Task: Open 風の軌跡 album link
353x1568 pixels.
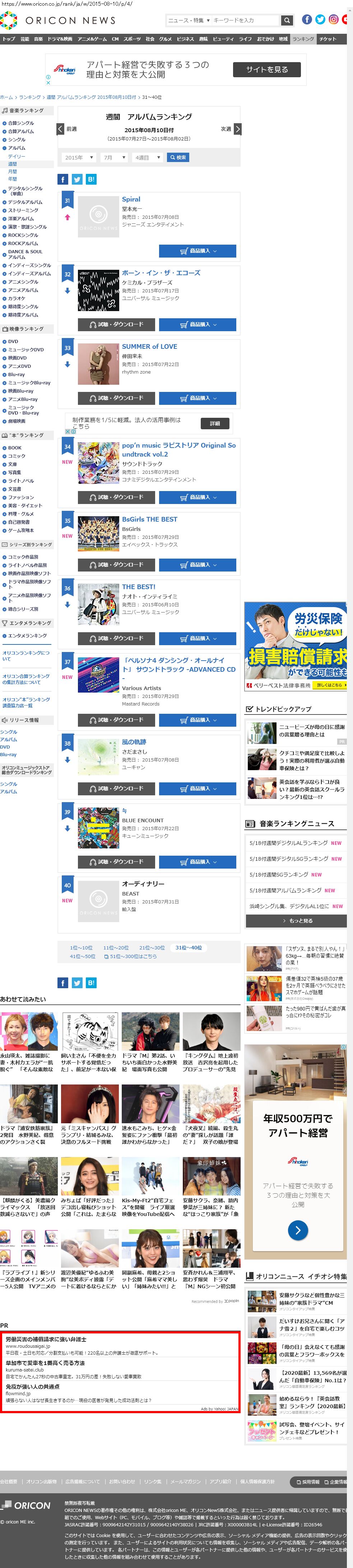Action: coord(134,742)
